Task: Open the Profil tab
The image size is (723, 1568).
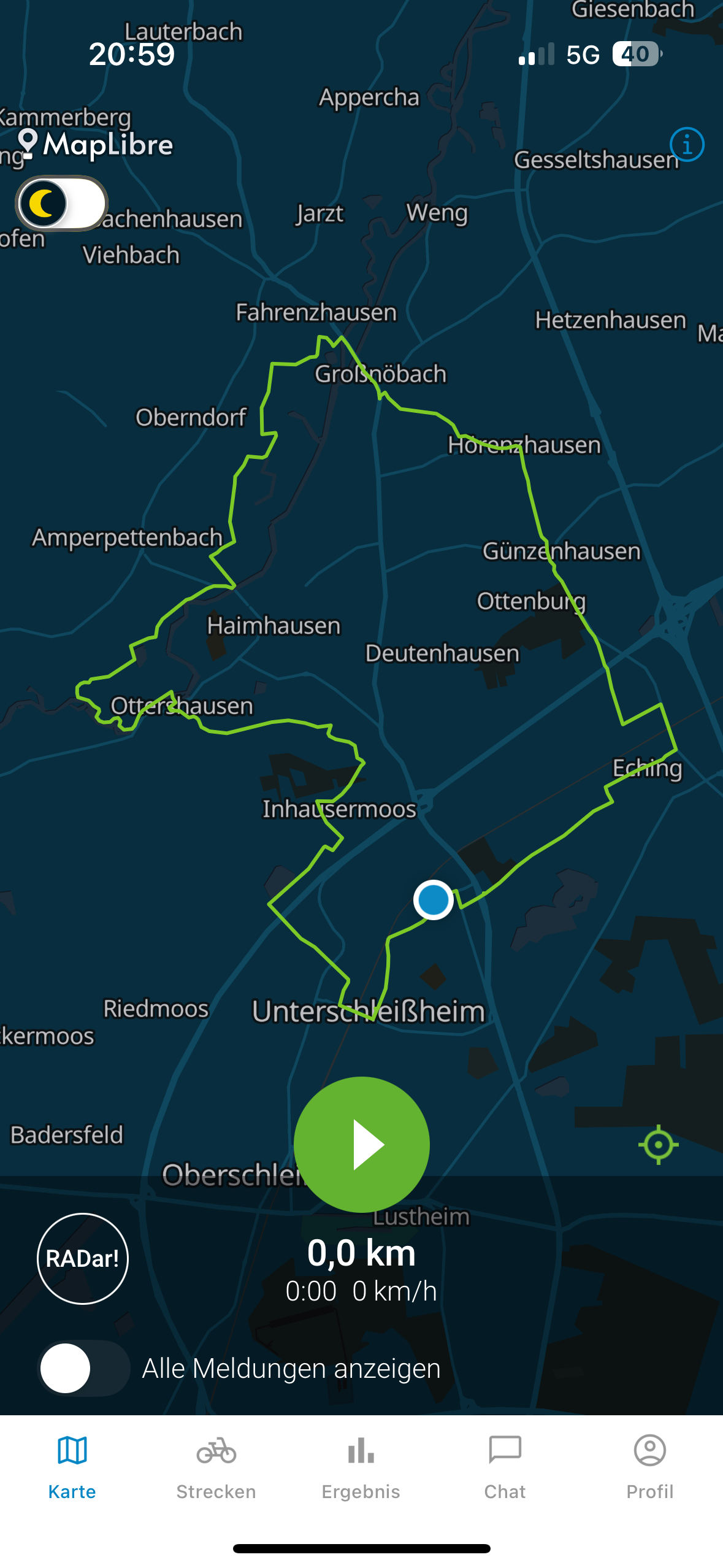Action: 650,1467
